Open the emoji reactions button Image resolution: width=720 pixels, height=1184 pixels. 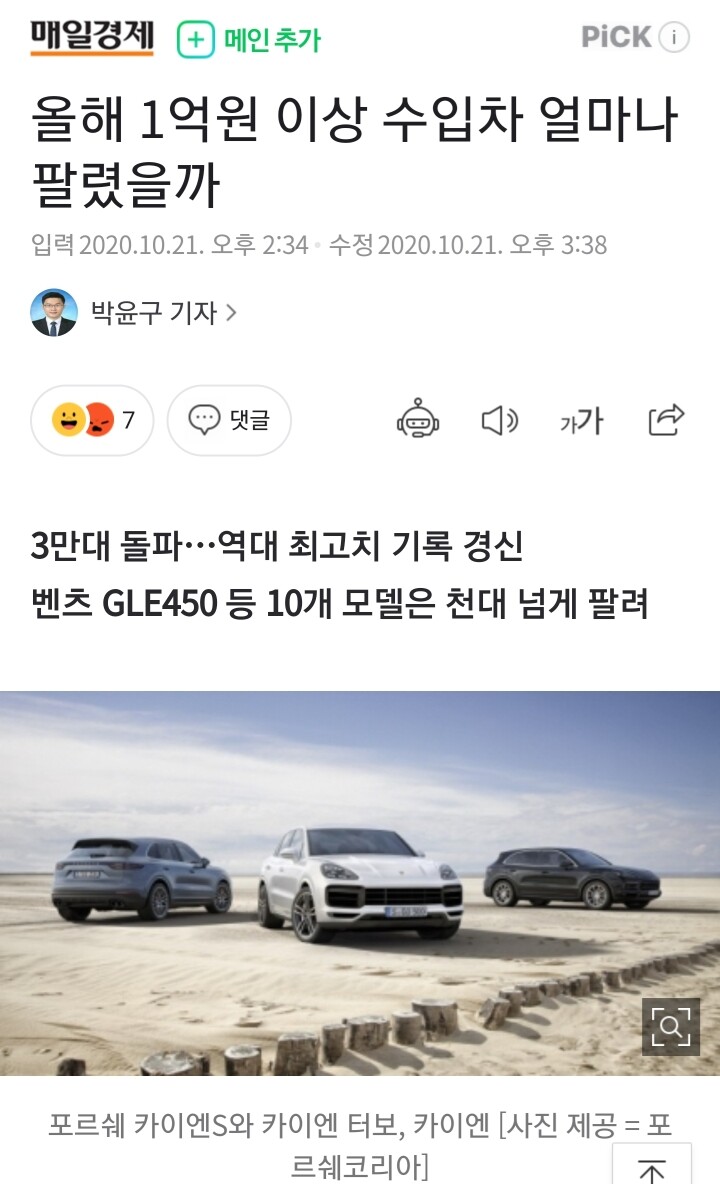coord(92,420)
